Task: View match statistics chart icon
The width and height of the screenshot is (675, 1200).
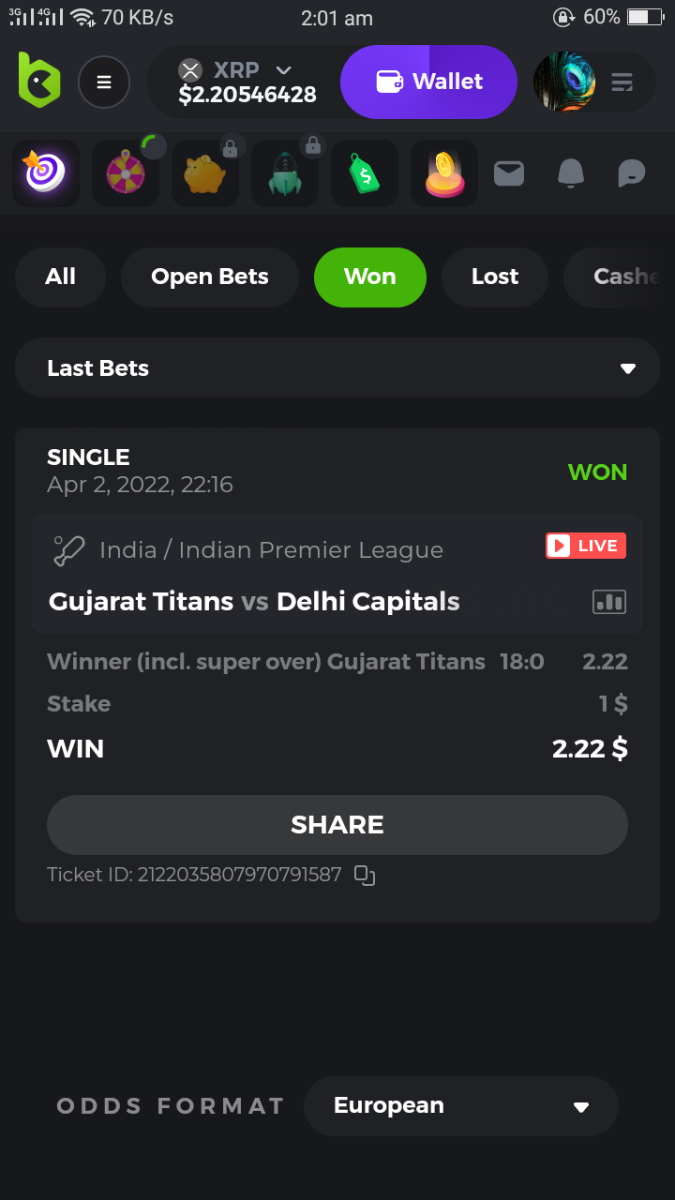Action: point(609,601)
